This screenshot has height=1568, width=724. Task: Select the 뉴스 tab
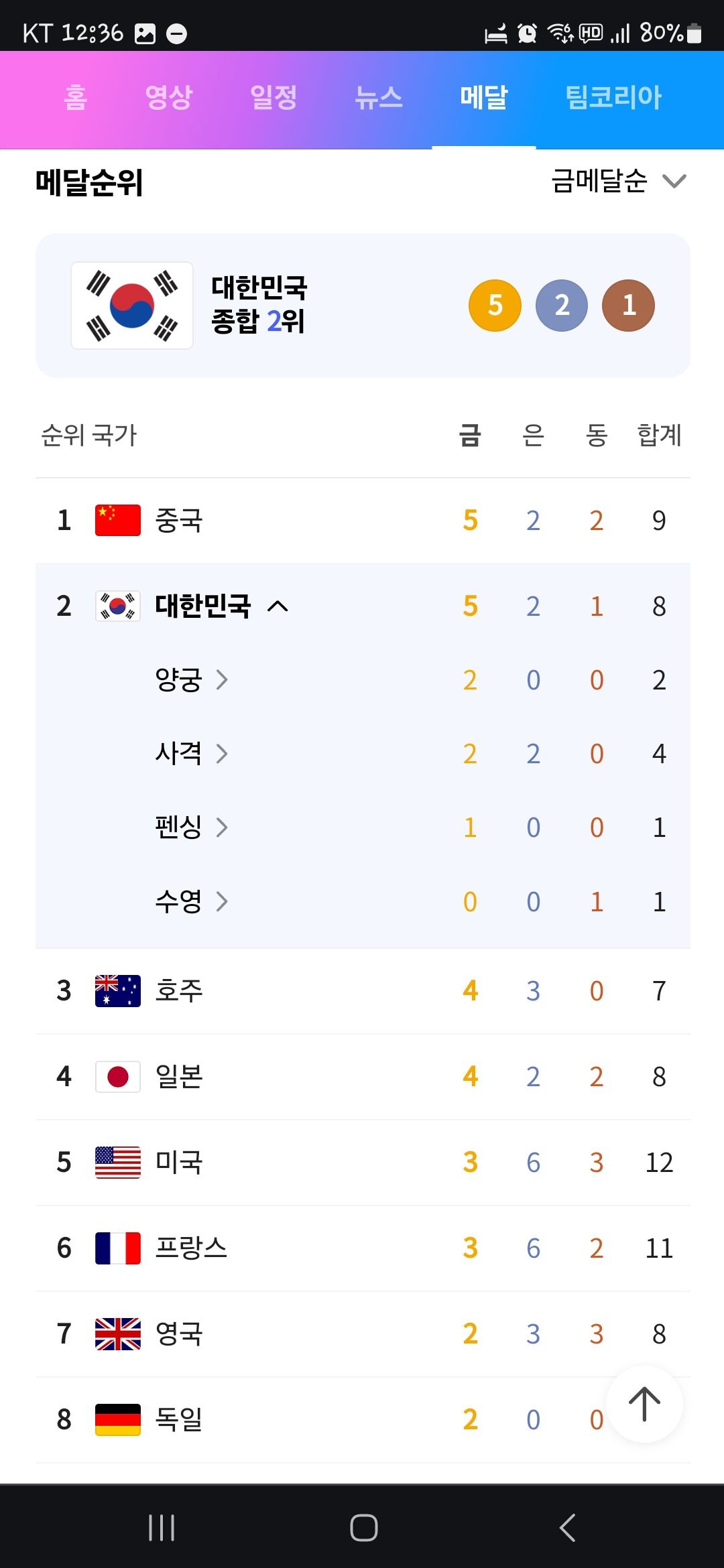378,98
